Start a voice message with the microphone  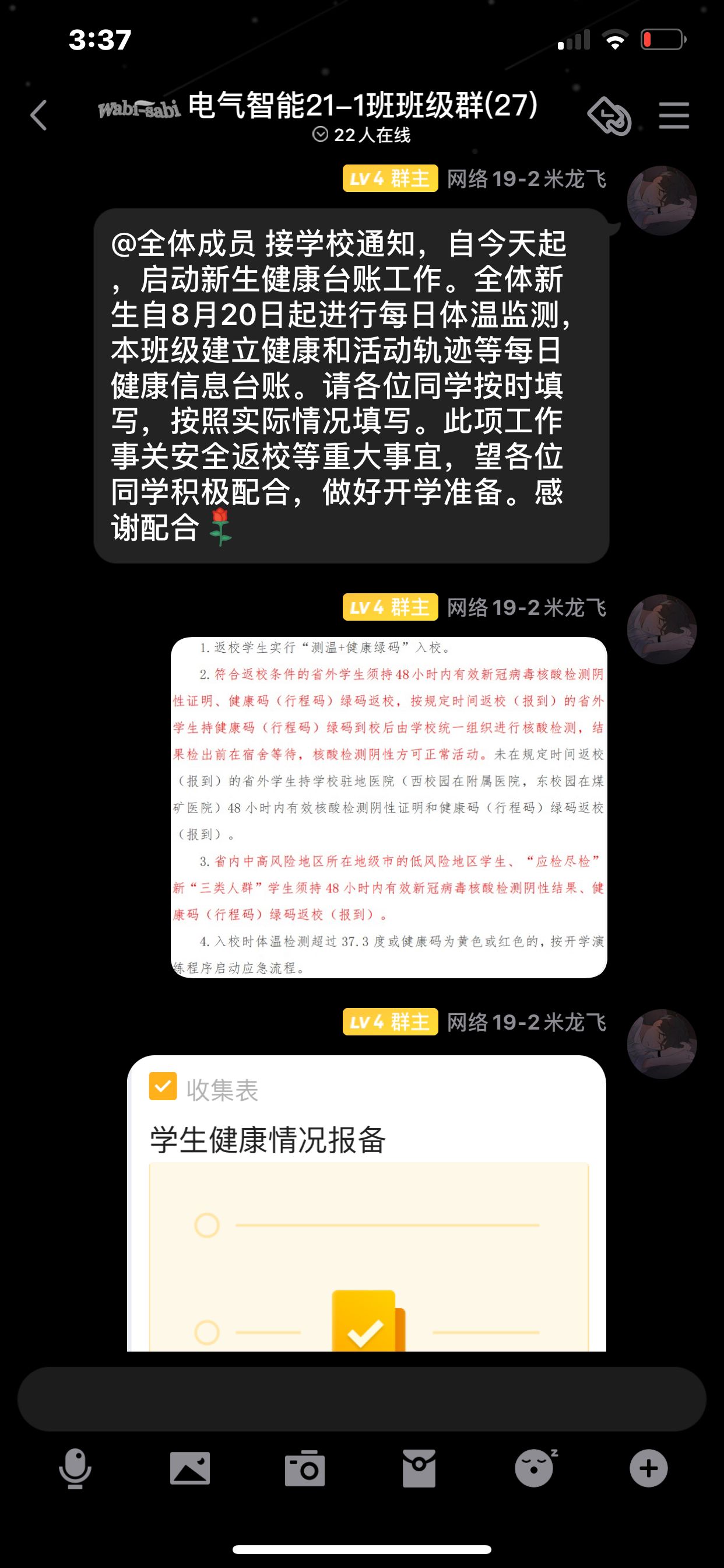(x=75, y=1469)
